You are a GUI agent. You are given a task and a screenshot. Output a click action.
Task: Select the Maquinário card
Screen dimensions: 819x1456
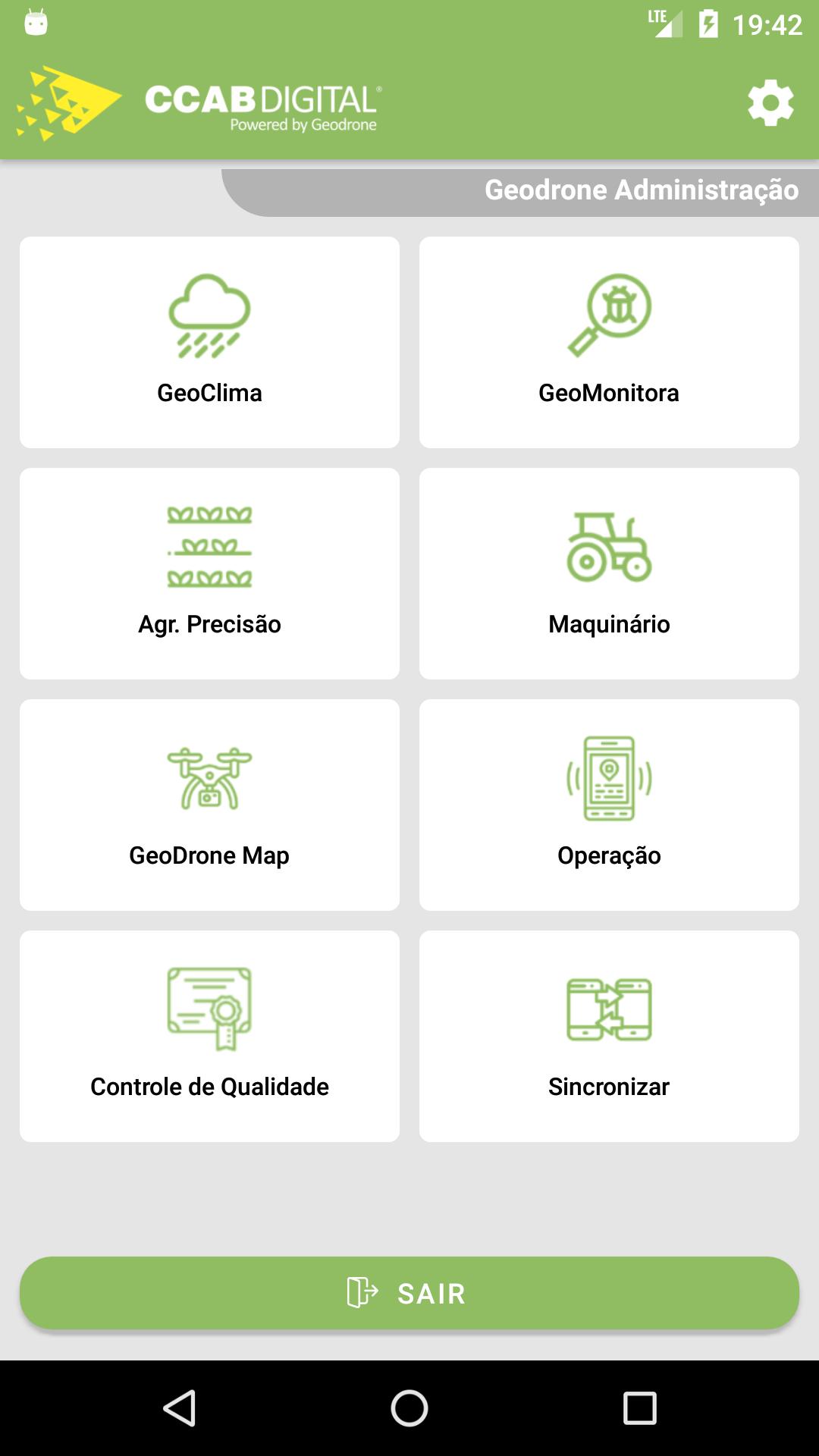(x=610, y=574)
